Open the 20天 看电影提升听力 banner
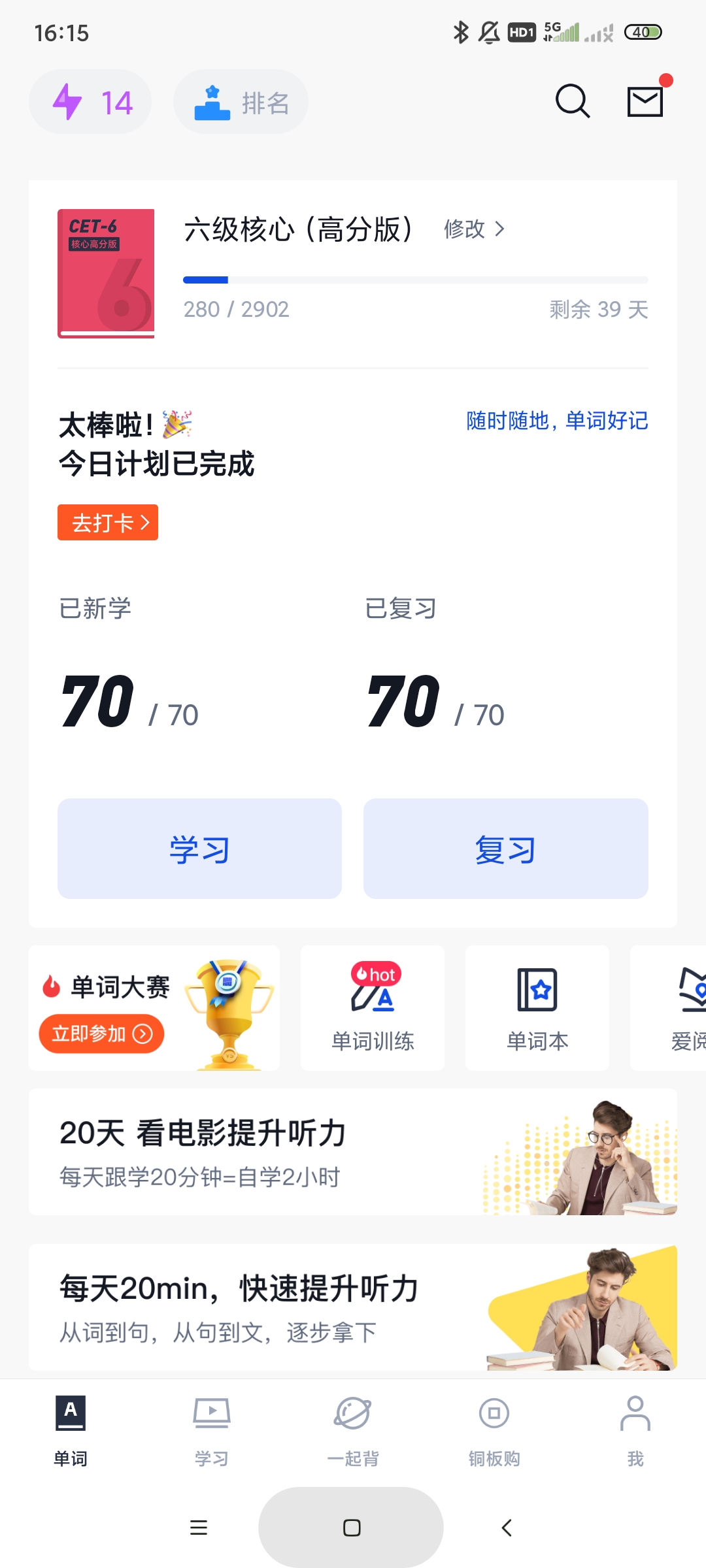Image resolution: width=706 pixels, height=1568 pixels. [x=353, y=1152]
